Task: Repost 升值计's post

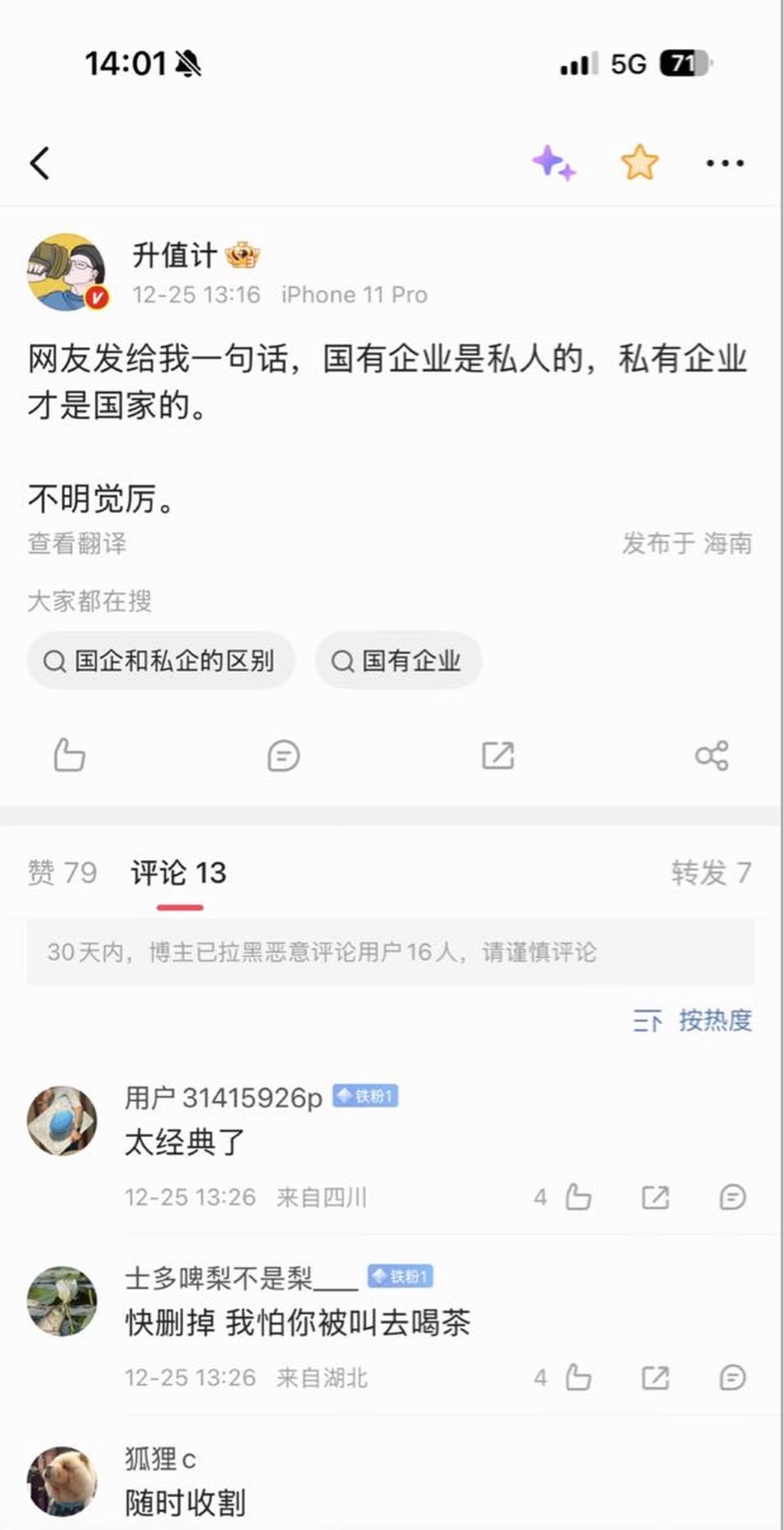Action: tap(498, 756)
